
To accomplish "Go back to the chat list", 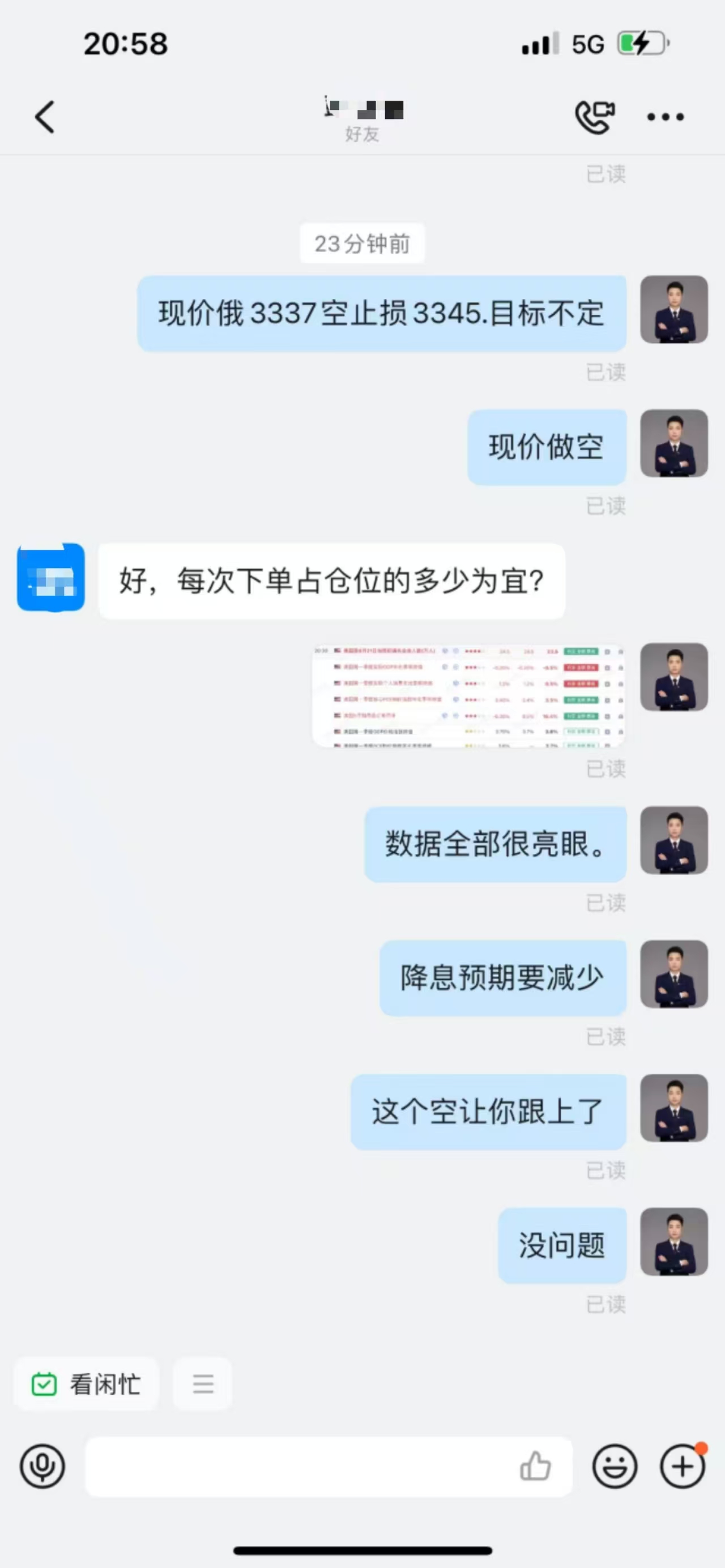I will [x=44, y=117].
